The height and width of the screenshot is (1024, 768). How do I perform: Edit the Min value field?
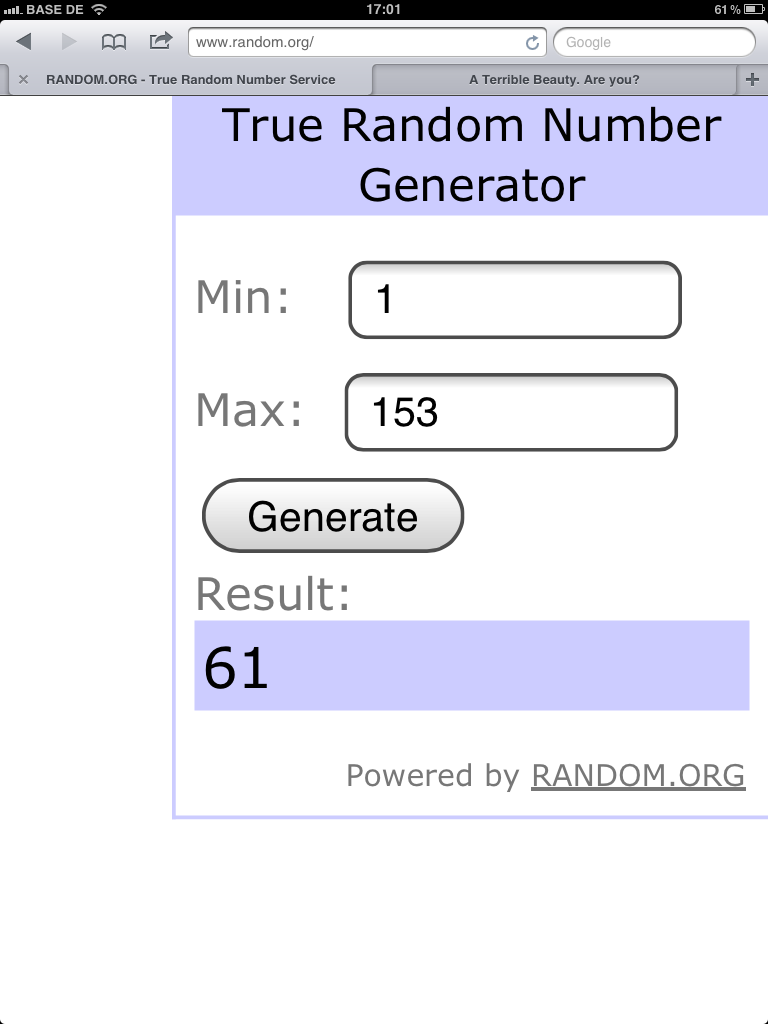[514, 300]
